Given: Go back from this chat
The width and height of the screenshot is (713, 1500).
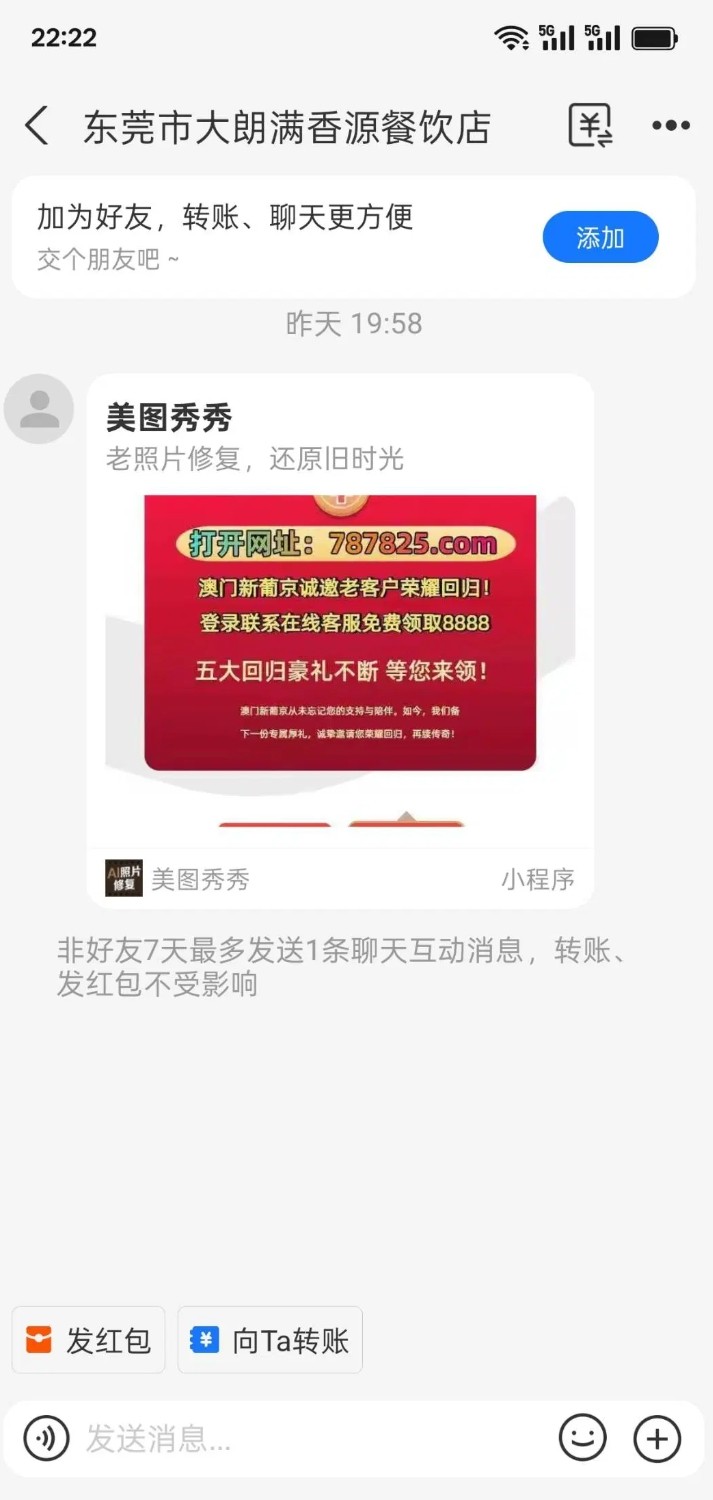Looking at the screenshot, I should click(37, 127).
